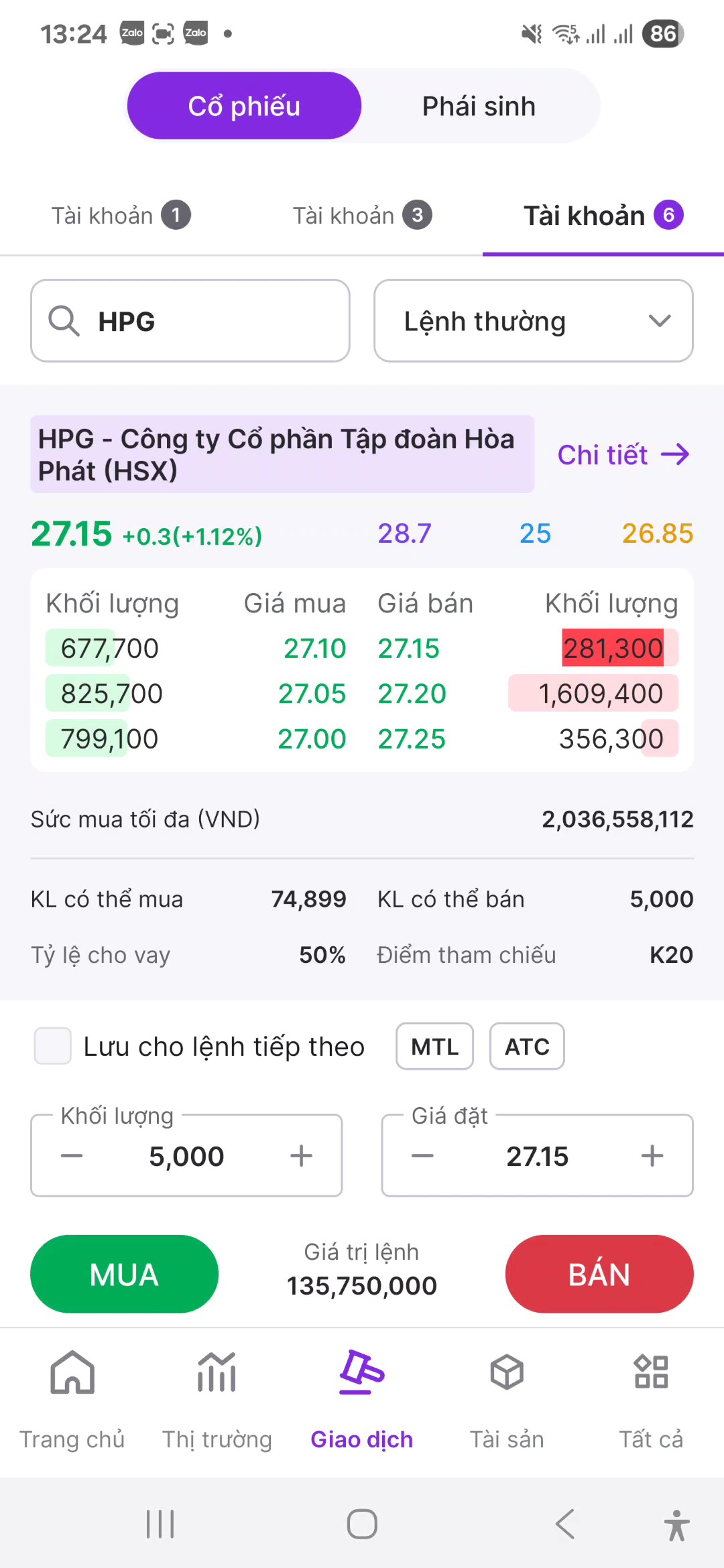724x1568 pixels.
Task: Select the Cổ phiếu segment
Action: tap(244, 107)
